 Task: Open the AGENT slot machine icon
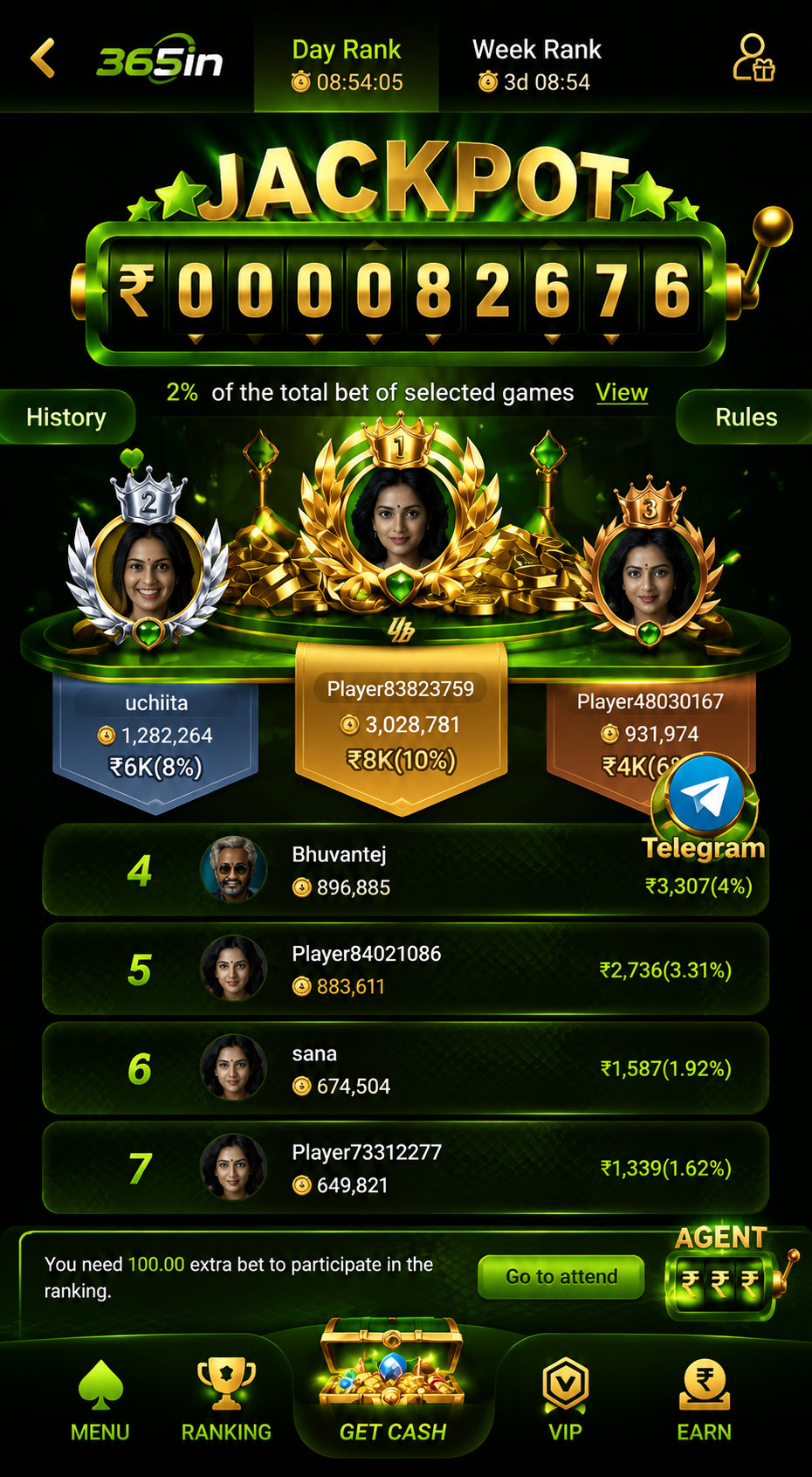tap(724, 1273)
